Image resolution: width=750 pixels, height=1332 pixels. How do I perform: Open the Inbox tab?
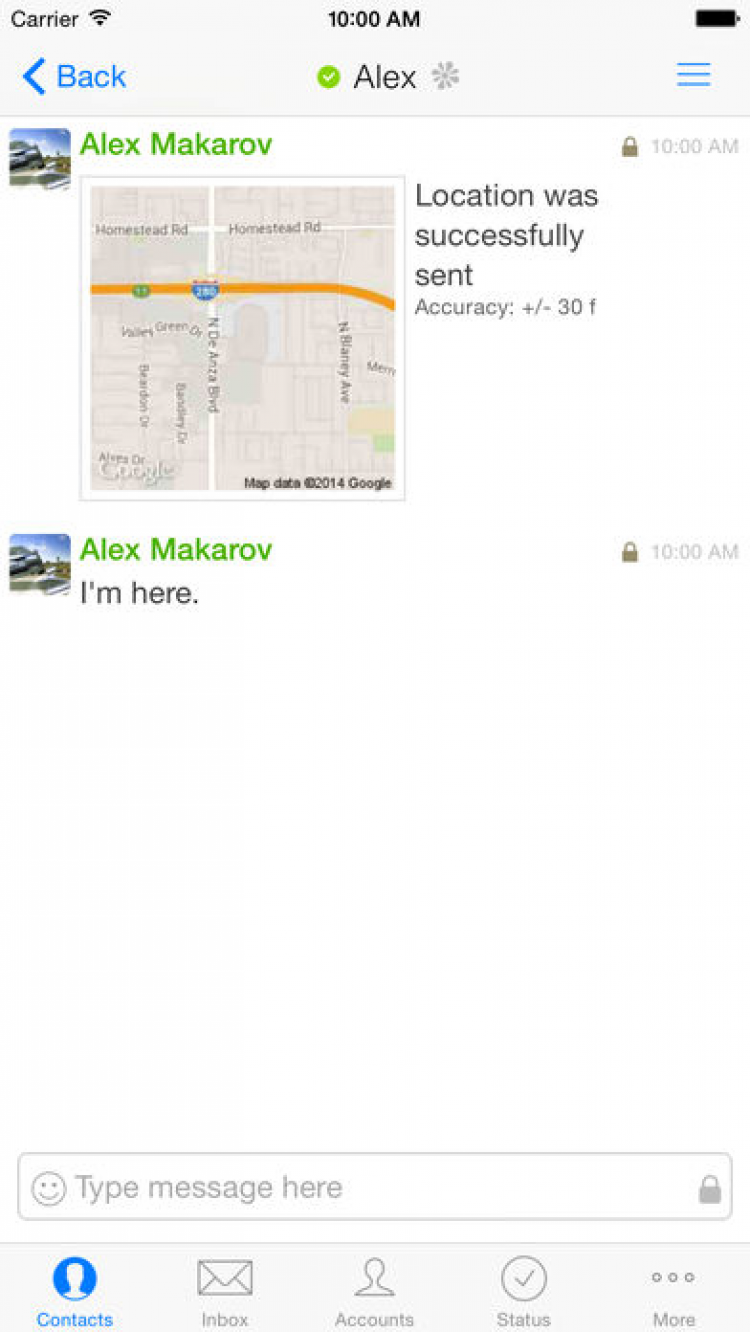coord(225,1290)
